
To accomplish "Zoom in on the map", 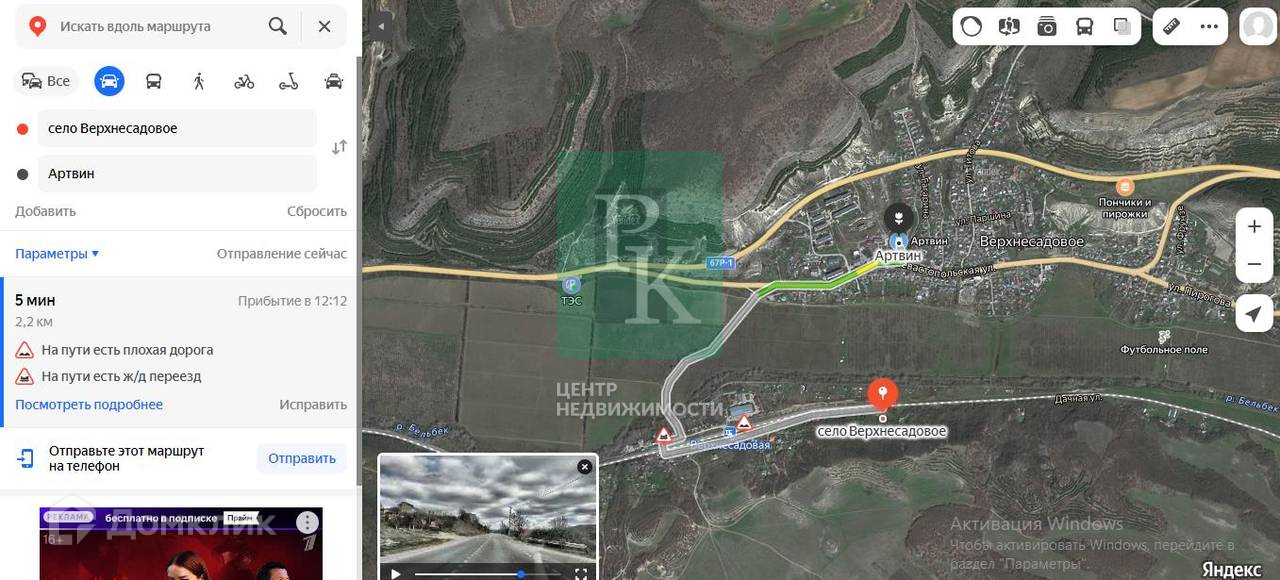I will (1254, 227).
